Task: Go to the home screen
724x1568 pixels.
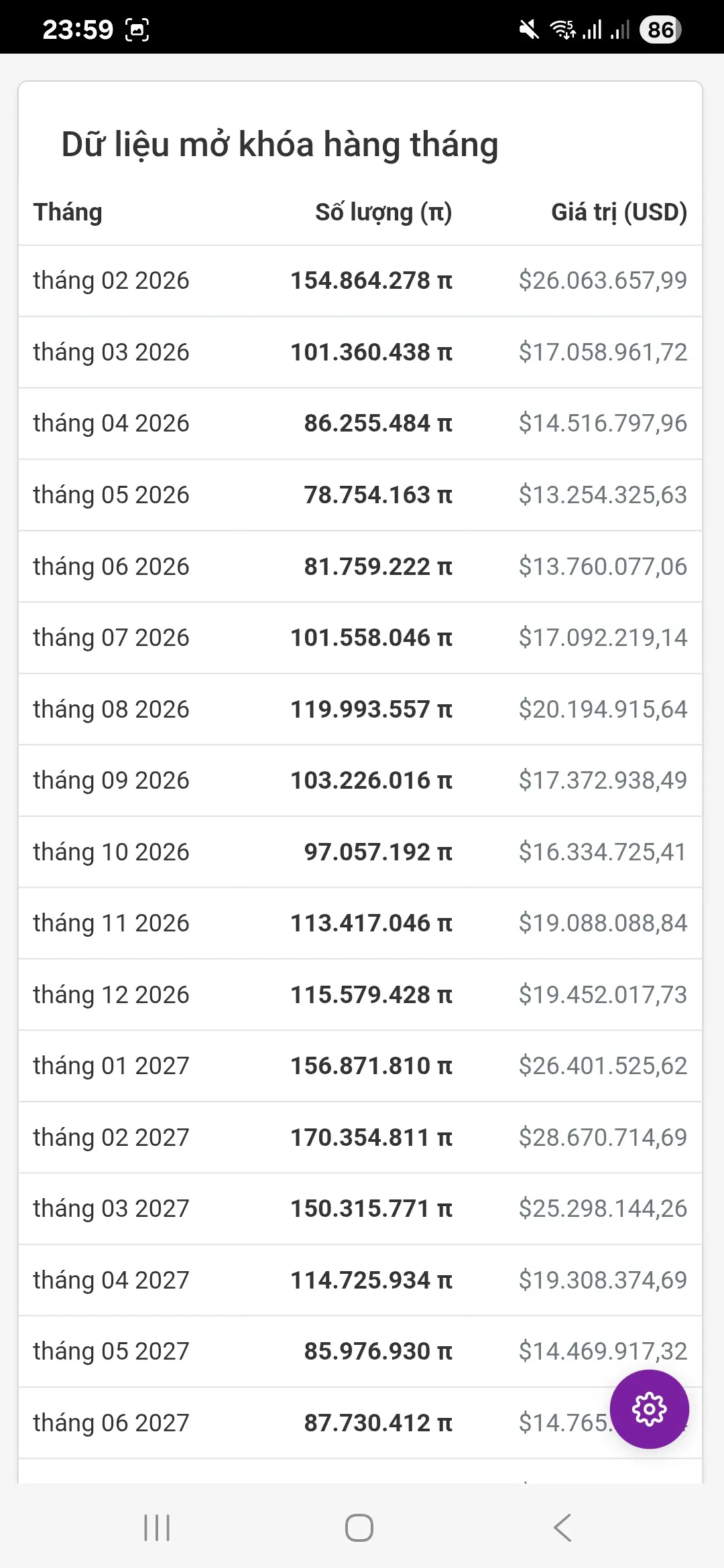Action: coord(359,1528)
